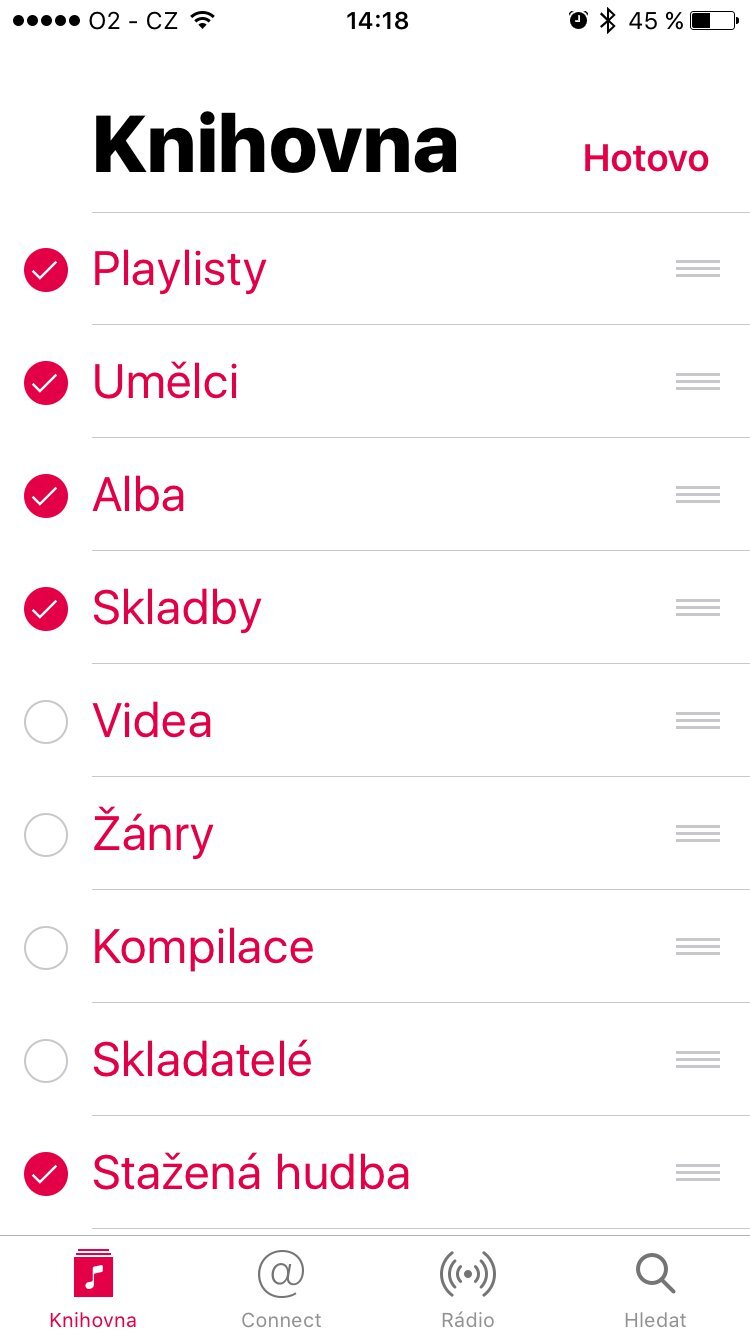Image resolution: width=750 pixels, height=1334 pixels.
Task: Tap the Skladby reorder handle
Action: tap(697, 608)
